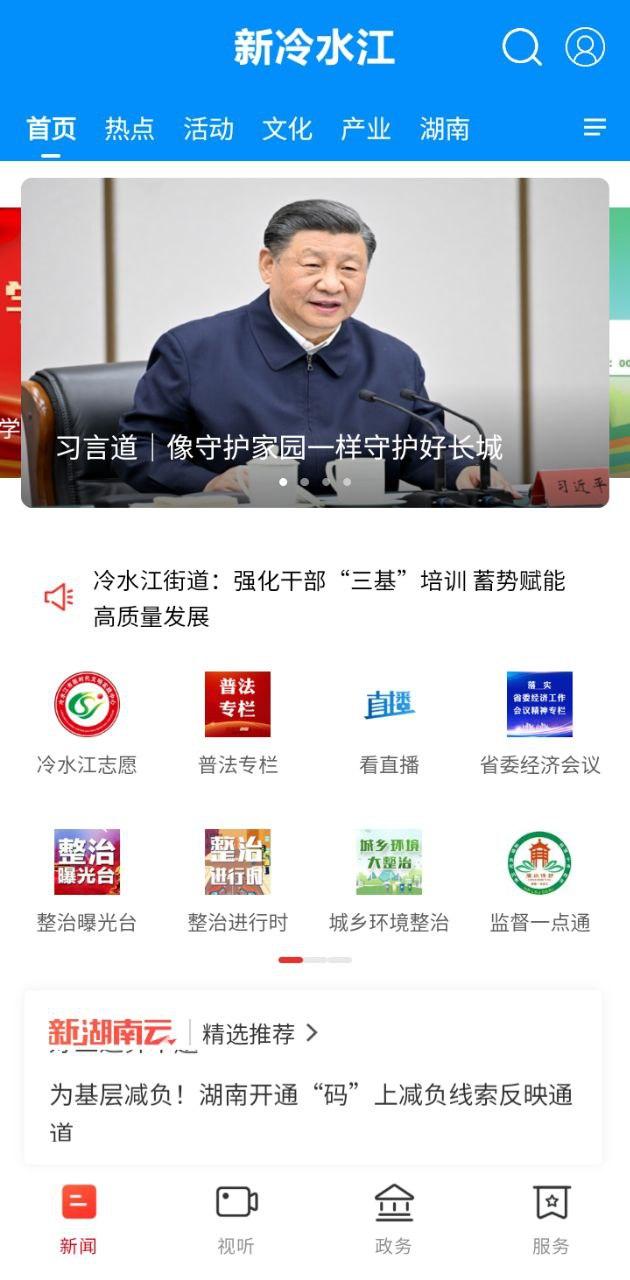
Task: Switch to the 活动 tab
Action: pos(208,129)
